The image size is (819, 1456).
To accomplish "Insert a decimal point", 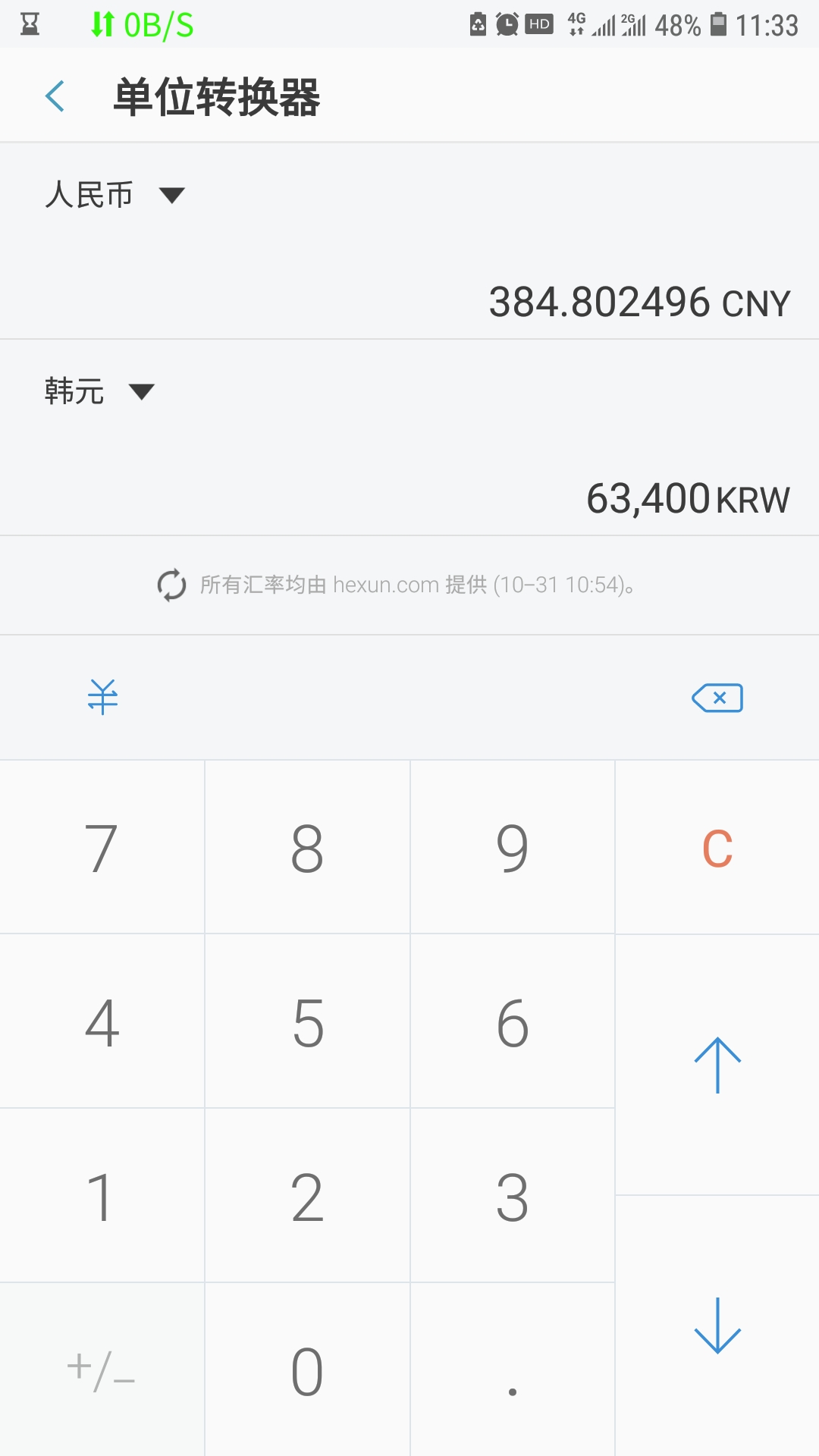I will click(513, 1370).
